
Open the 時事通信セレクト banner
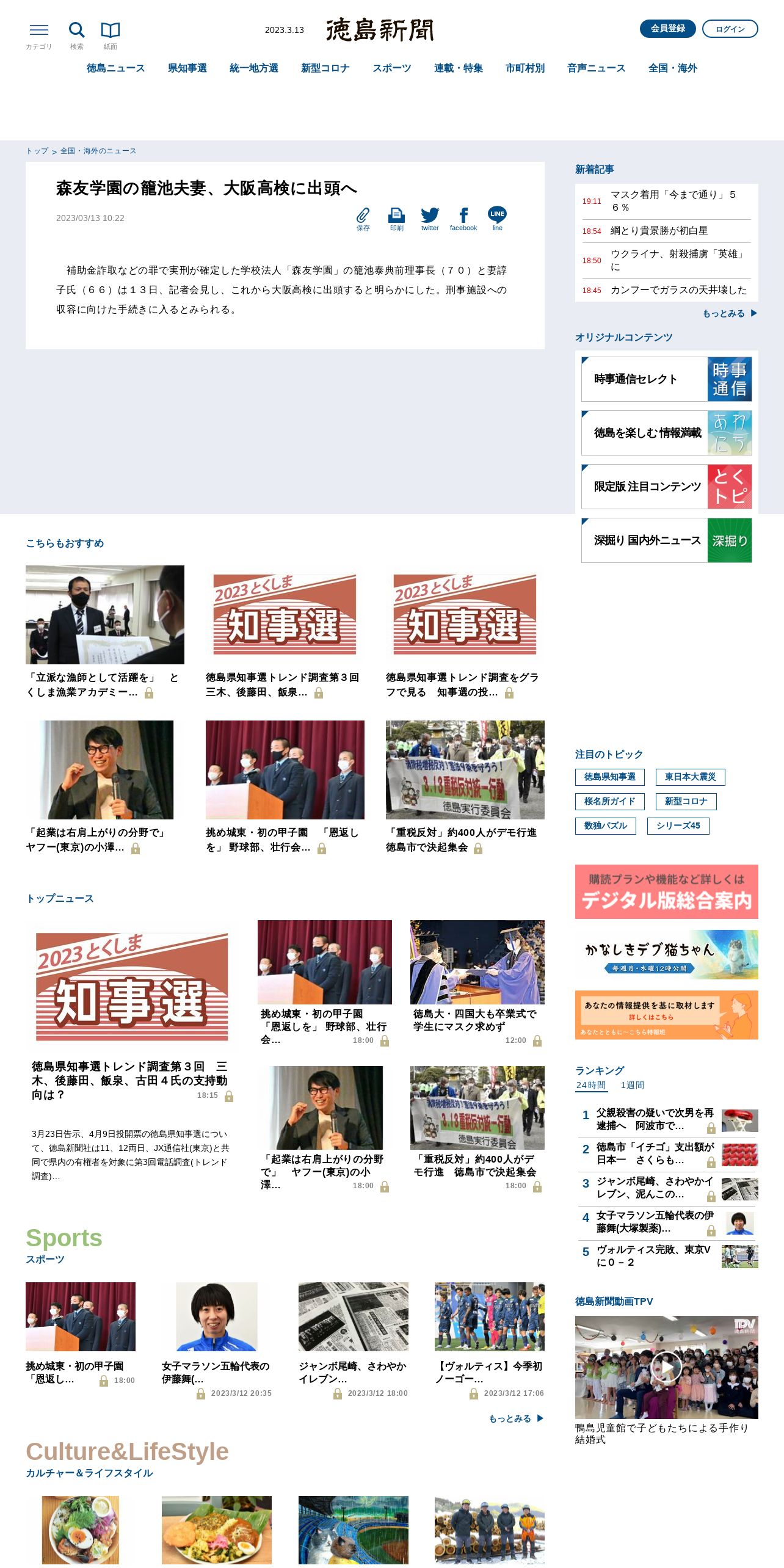point(666,379)
